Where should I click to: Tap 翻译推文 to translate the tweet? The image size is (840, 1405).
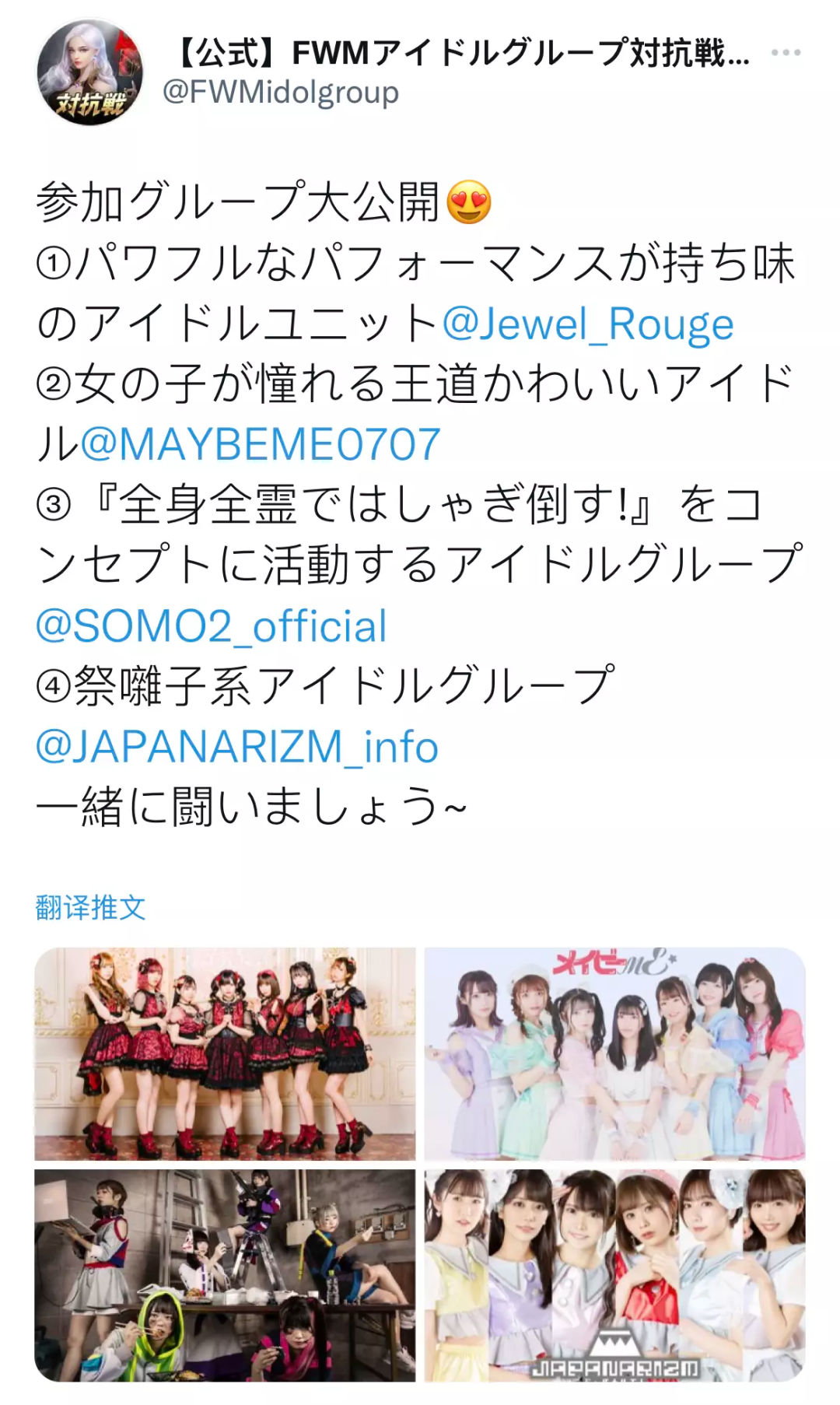click(x=91, y=907)
